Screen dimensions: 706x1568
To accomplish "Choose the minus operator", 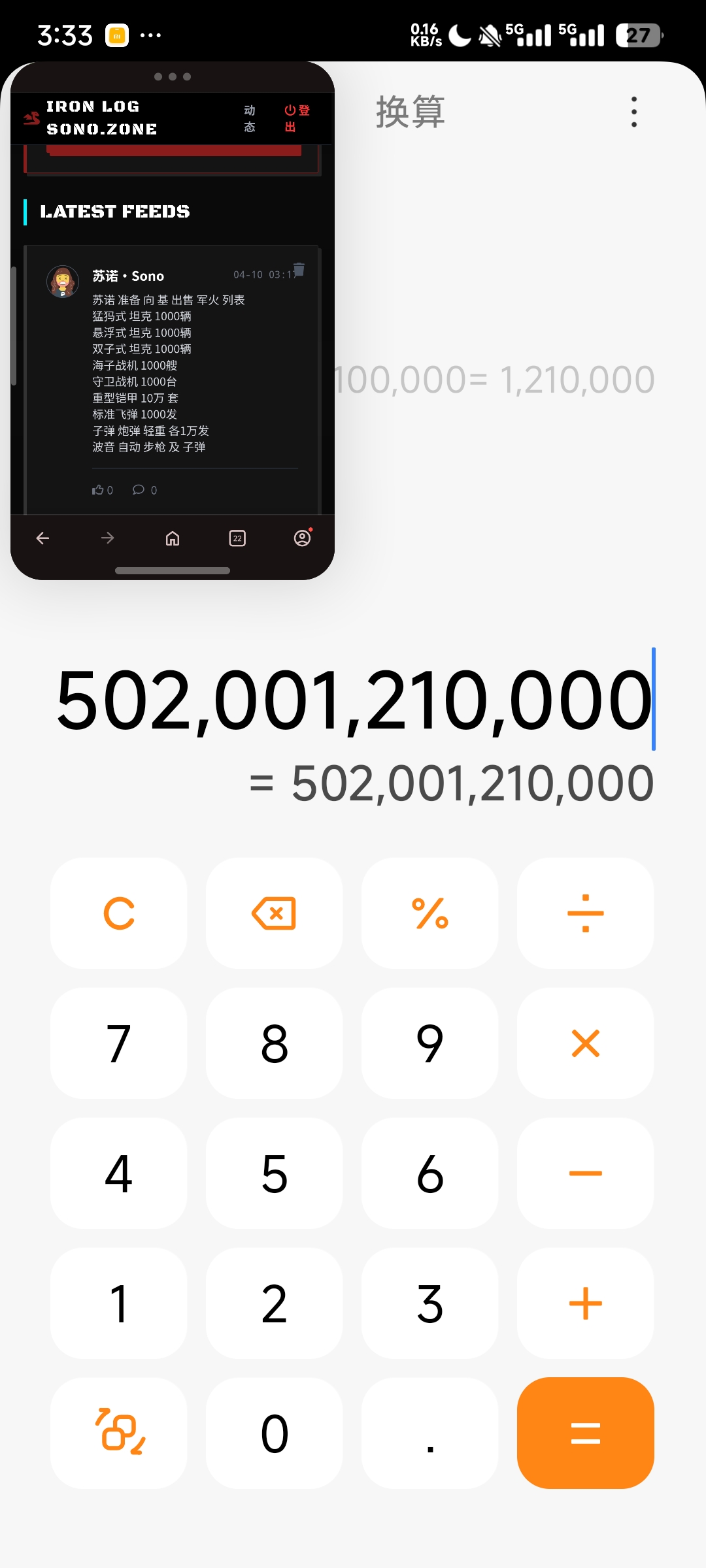I will pyautogui.click(x=585, y=1173).
